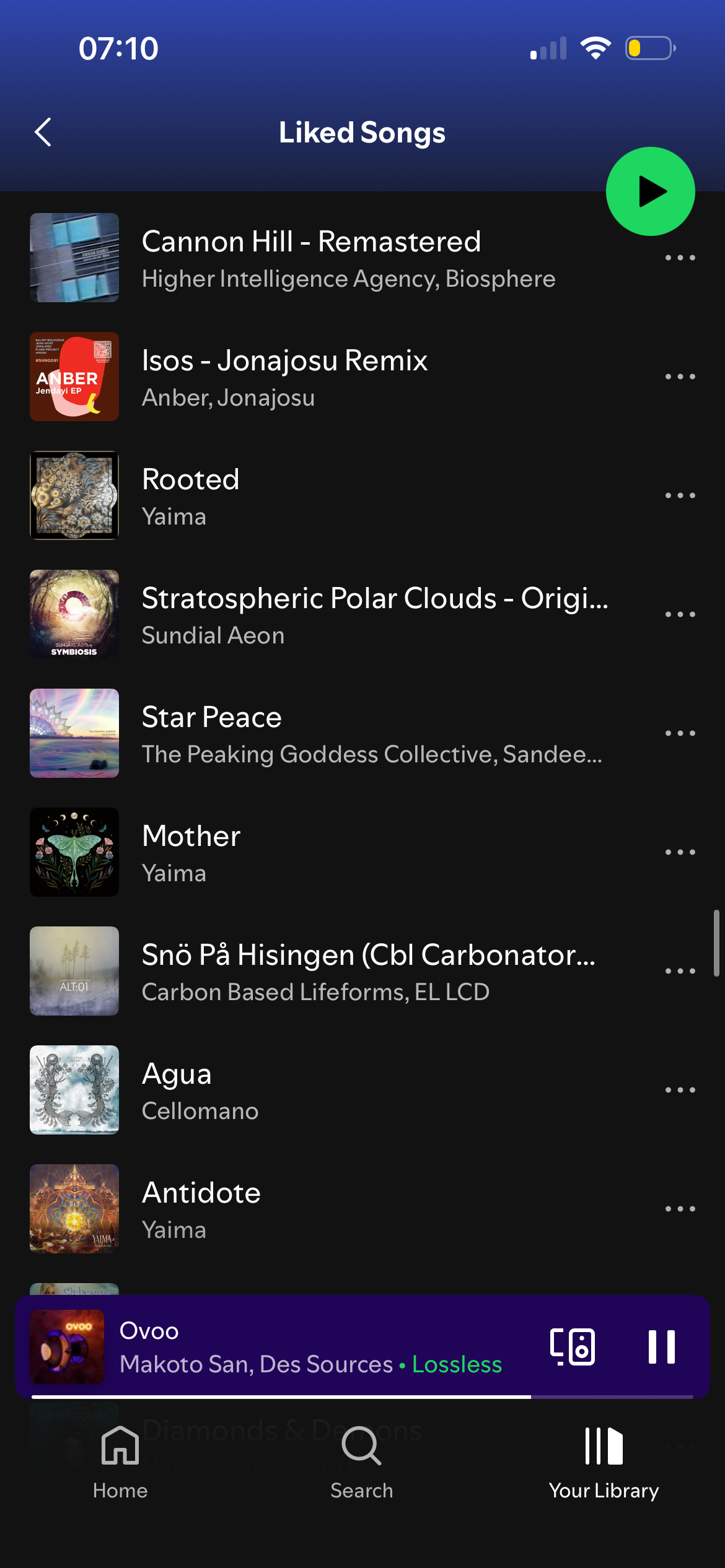Open more options for Stratospheric Polar Clouds

click(680, 614)
